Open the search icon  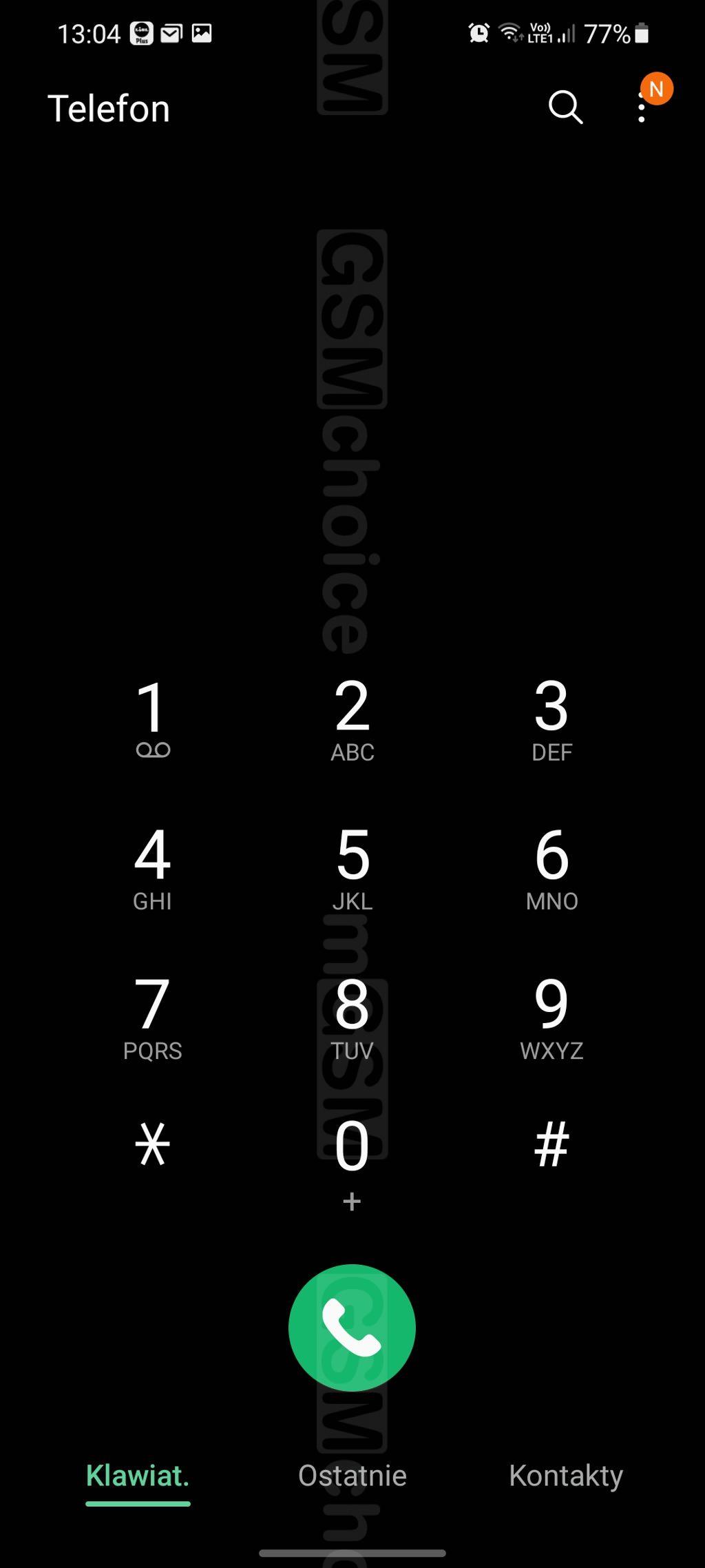(565, 107)
